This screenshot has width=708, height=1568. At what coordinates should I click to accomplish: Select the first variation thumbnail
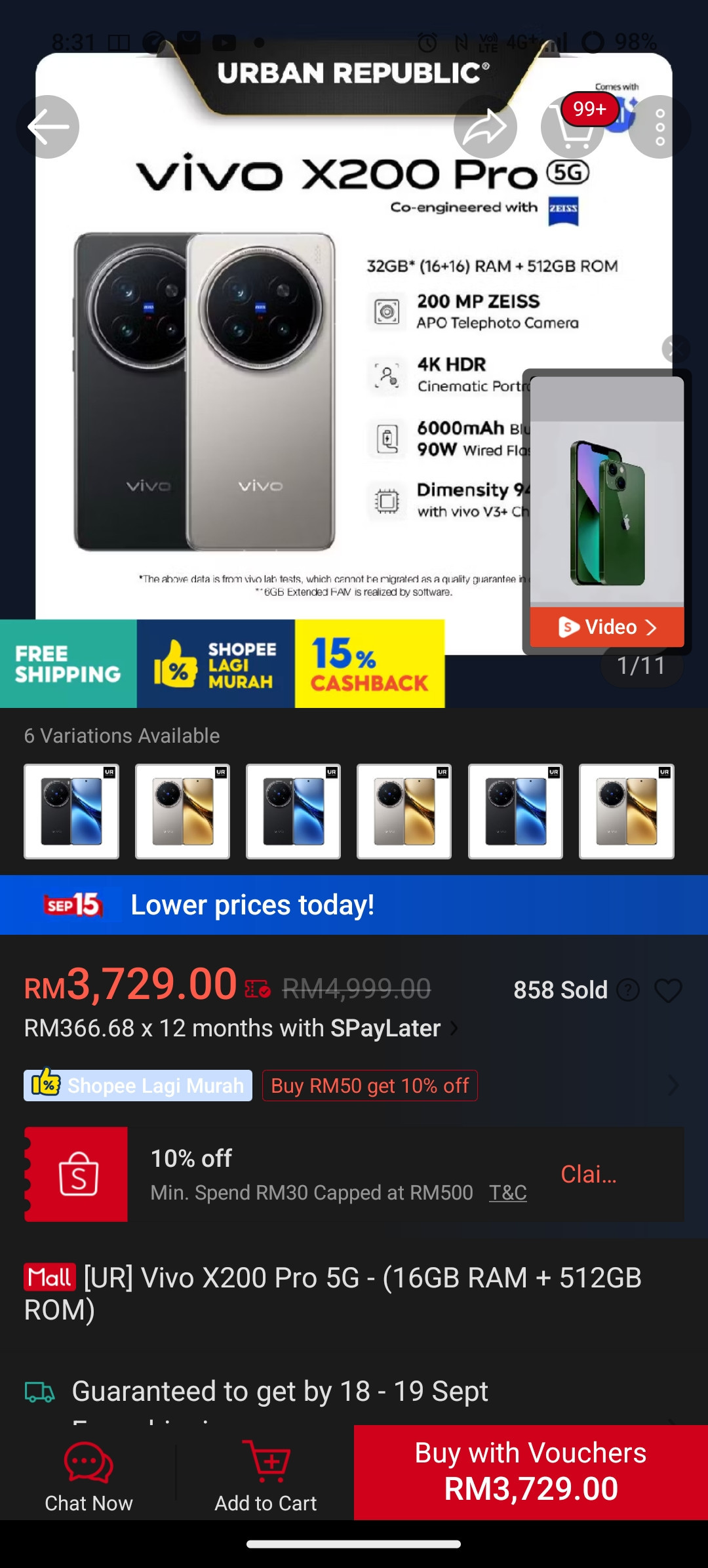[x=71, y=812]
